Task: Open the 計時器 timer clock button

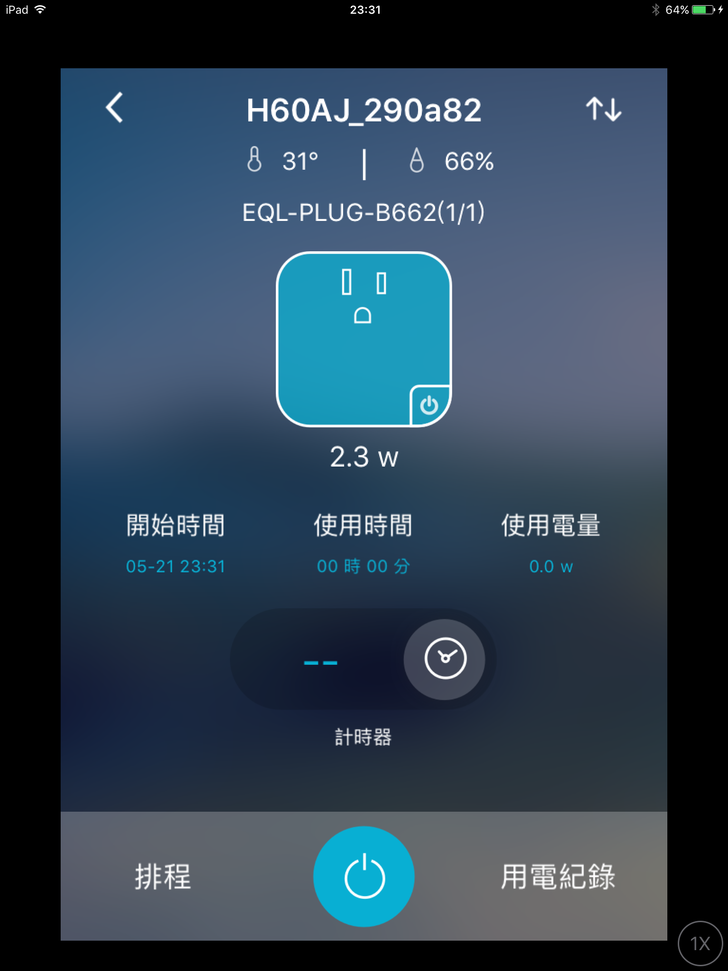Action: pos(444,657)
